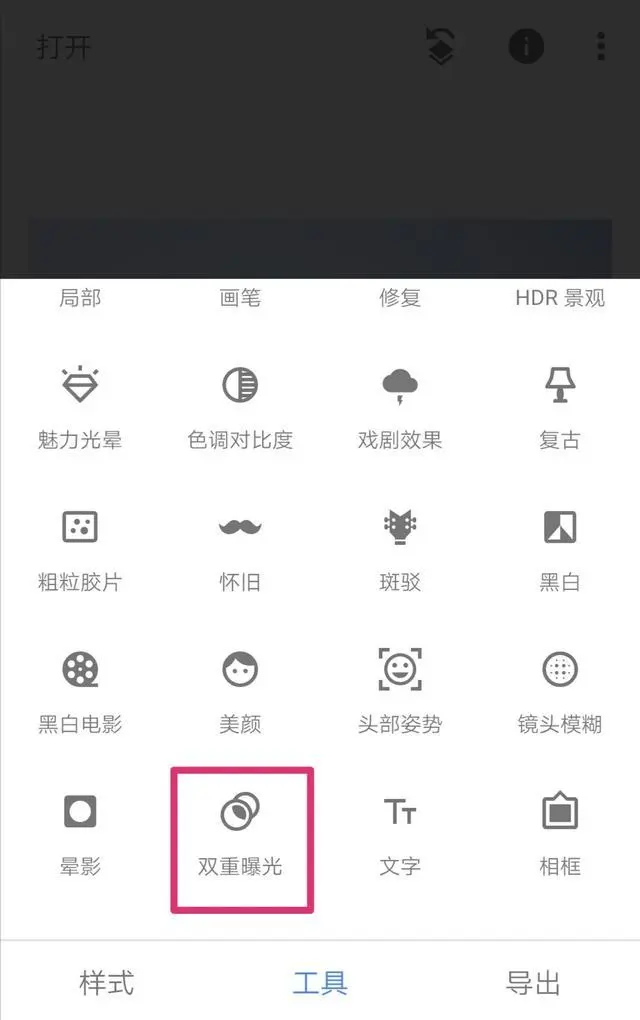Open the 美颜 portrait tool
Image resolution: width=640 pixels, height=1020 pixels.
(240, 690)
